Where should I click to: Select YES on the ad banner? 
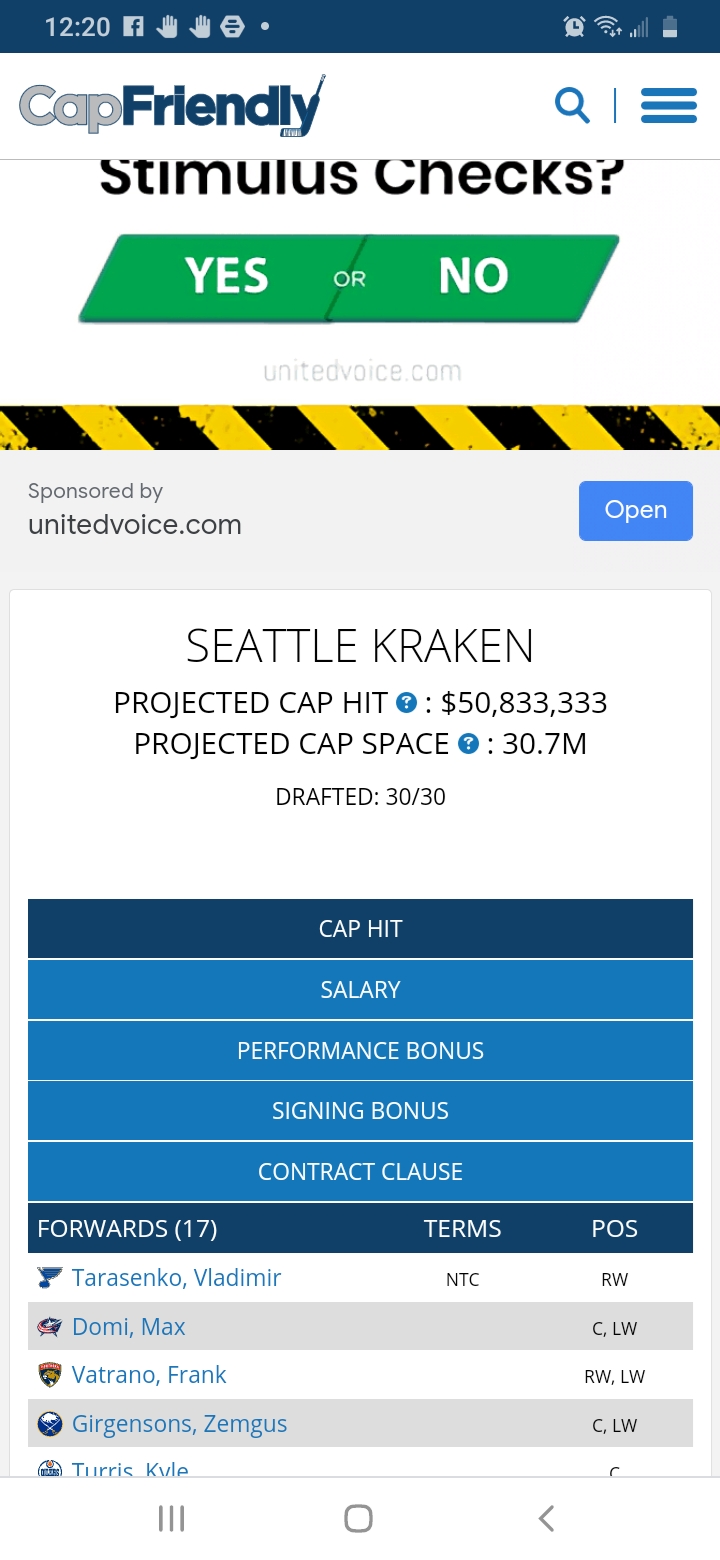click(227, 277)
